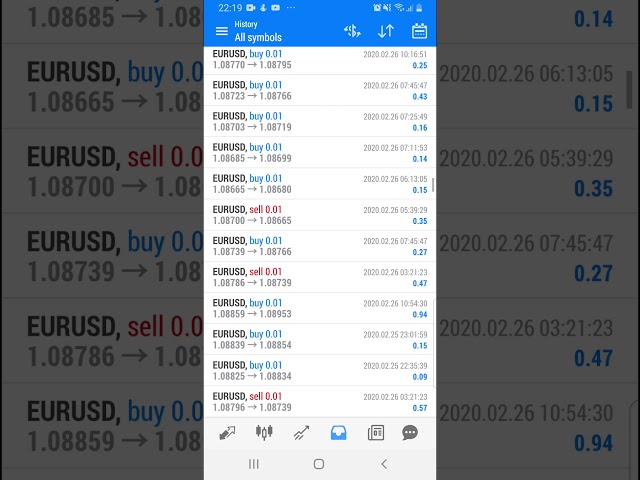Open the buy trade with 0.94 profit
This screenshot has width=640, height=480.
pyautogui.click(x=319, y=308)
